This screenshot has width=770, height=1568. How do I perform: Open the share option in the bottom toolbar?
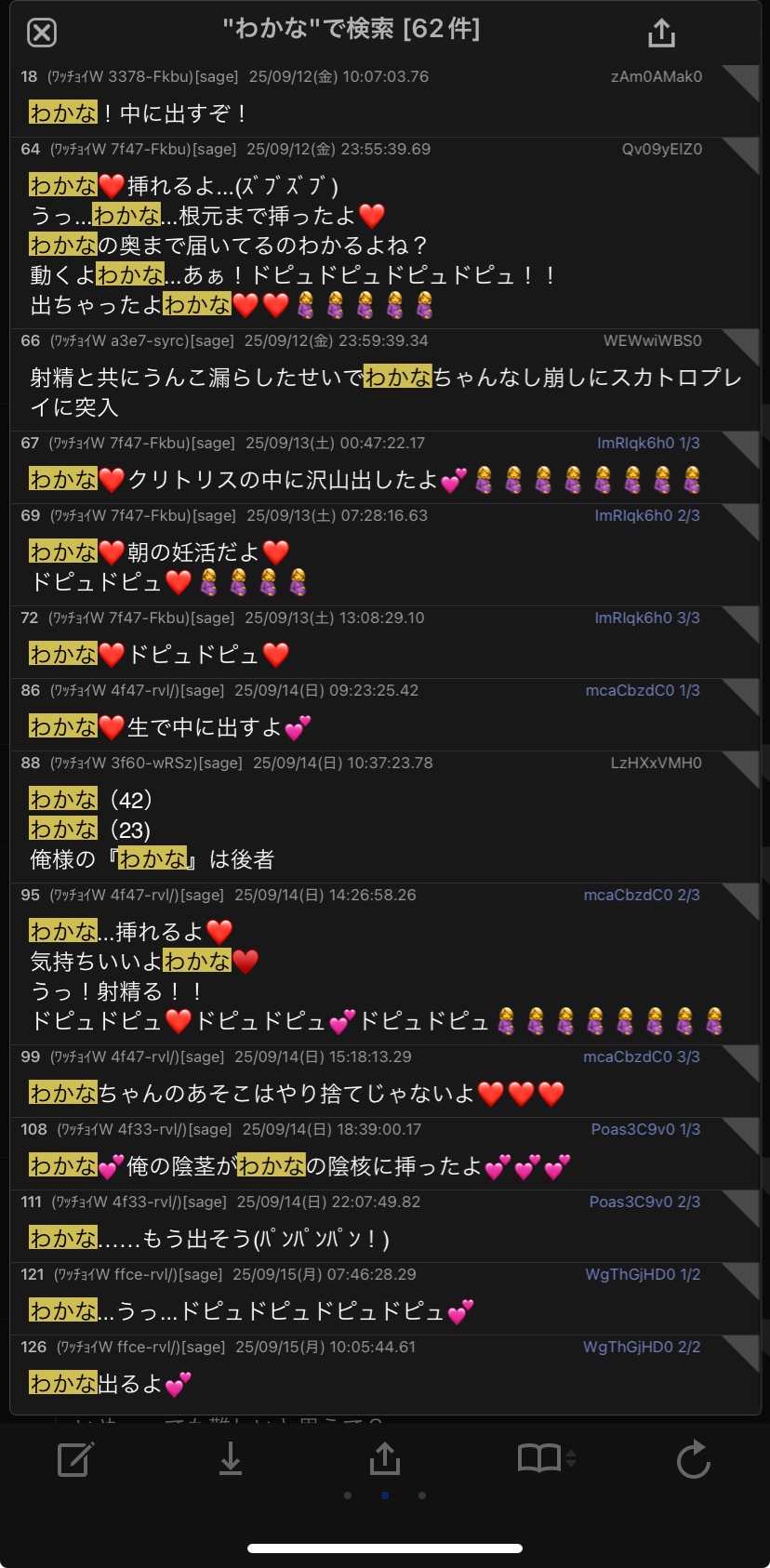(384, 1459)
